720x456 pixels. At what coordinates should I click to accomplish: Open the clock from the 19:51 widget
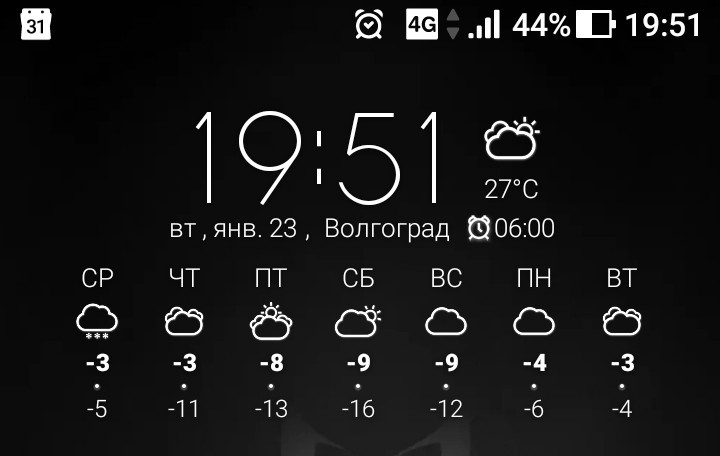pyautogui.click(x=318, y=158)
